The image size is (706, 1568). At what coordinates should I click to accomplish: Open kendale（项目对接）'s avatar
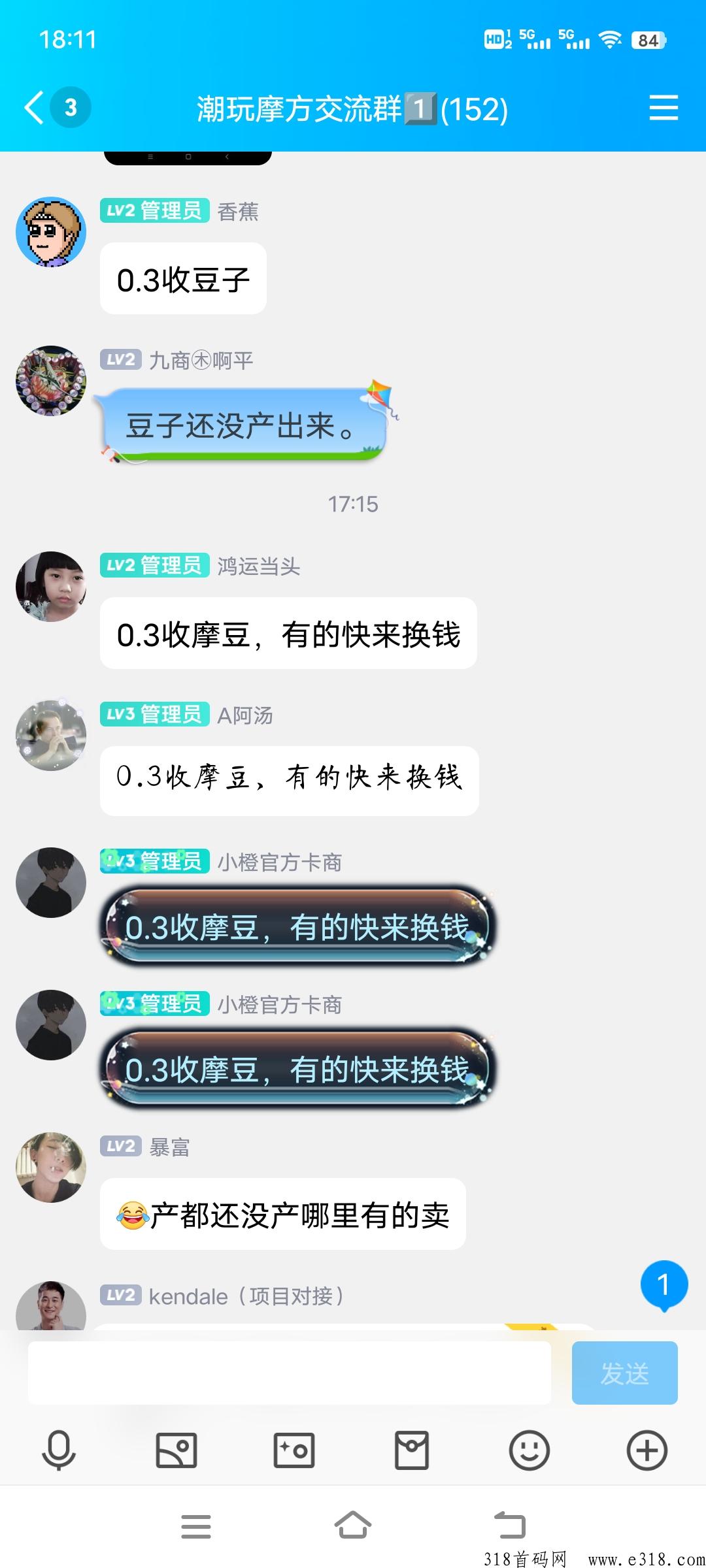tap(51, 1305)
